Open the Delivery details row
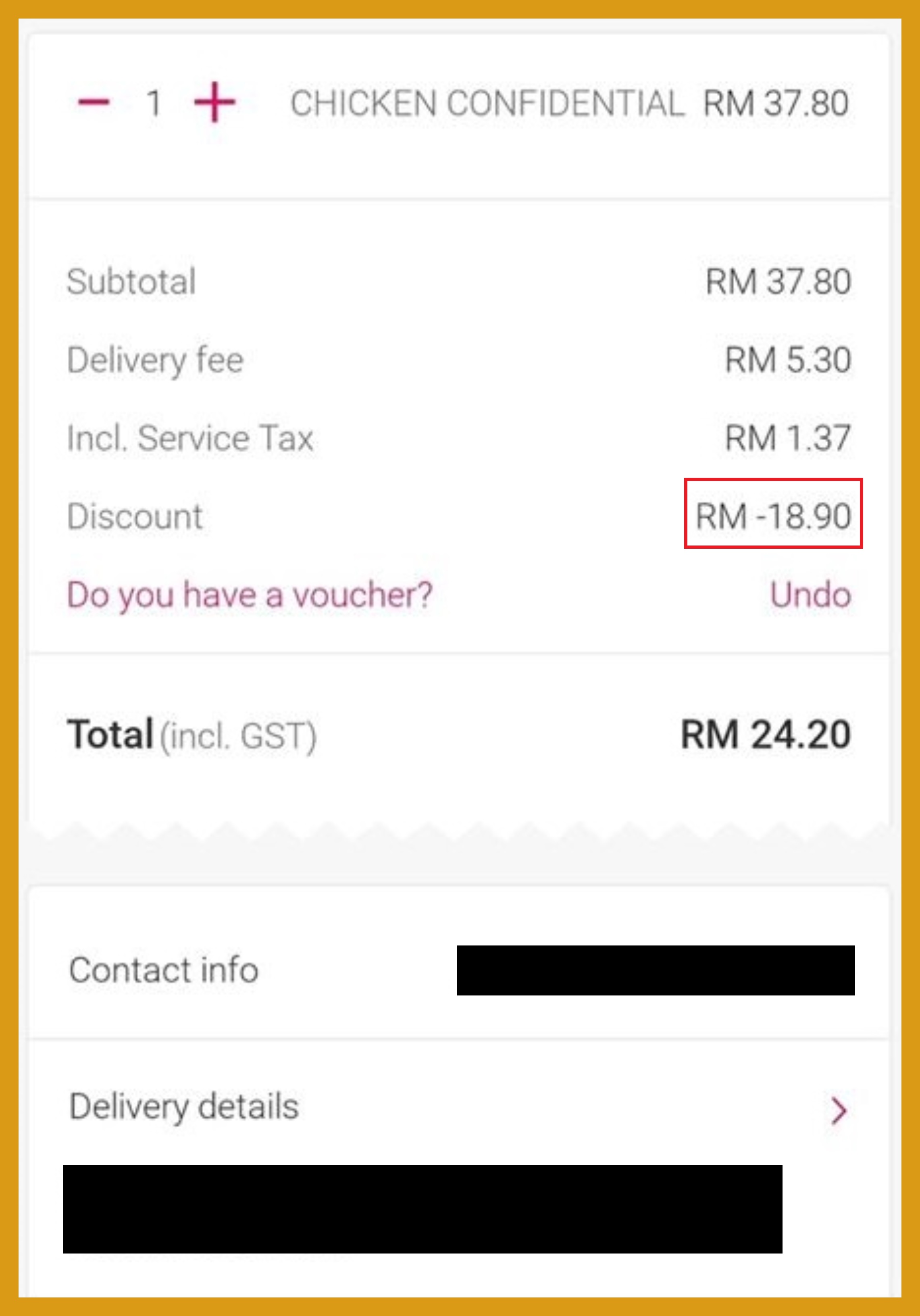 pyautogui.click(x=458, y=1107)
